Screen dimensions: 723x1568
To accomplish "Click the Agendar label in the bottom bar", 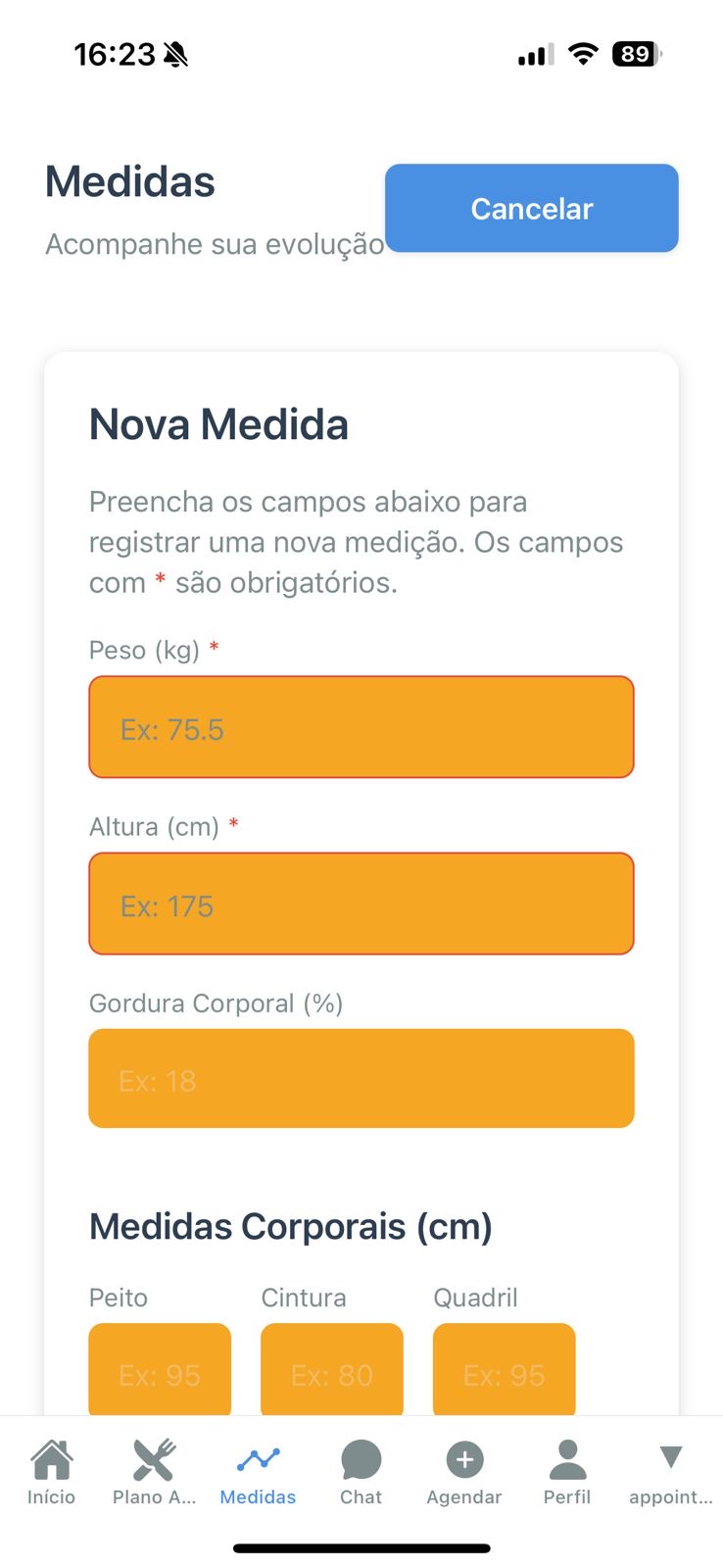I will coord(464,1496).
